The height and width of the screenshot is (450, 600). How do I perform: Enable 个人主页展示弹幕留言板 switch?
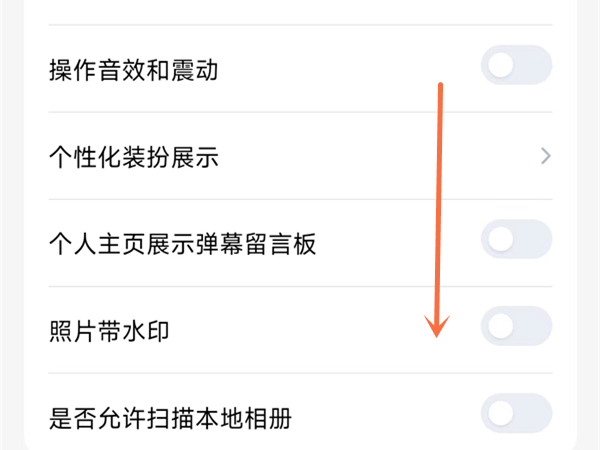click(516, 239)
